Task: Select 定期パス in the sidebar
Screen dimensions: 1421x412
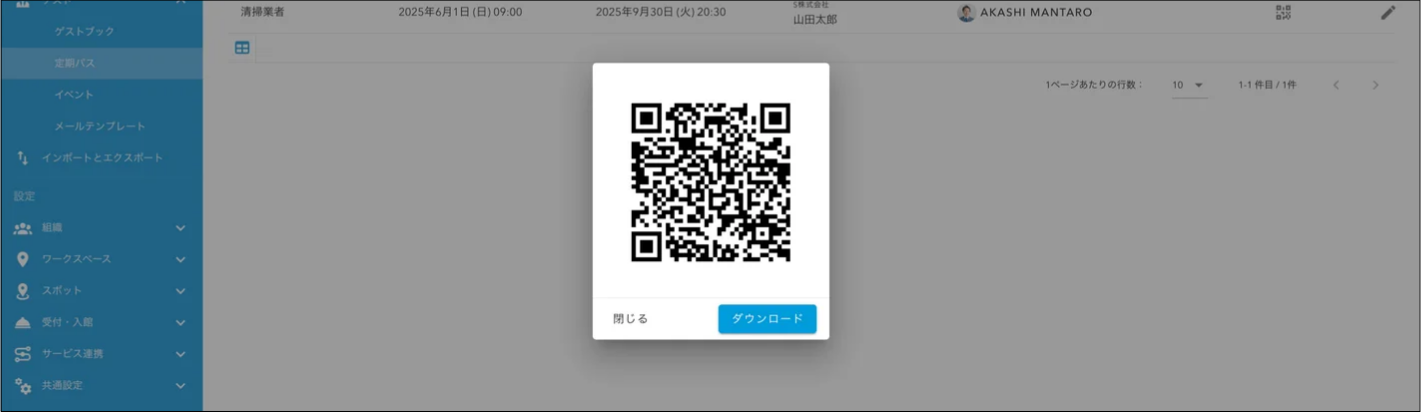Action: [x=75, y=63]
